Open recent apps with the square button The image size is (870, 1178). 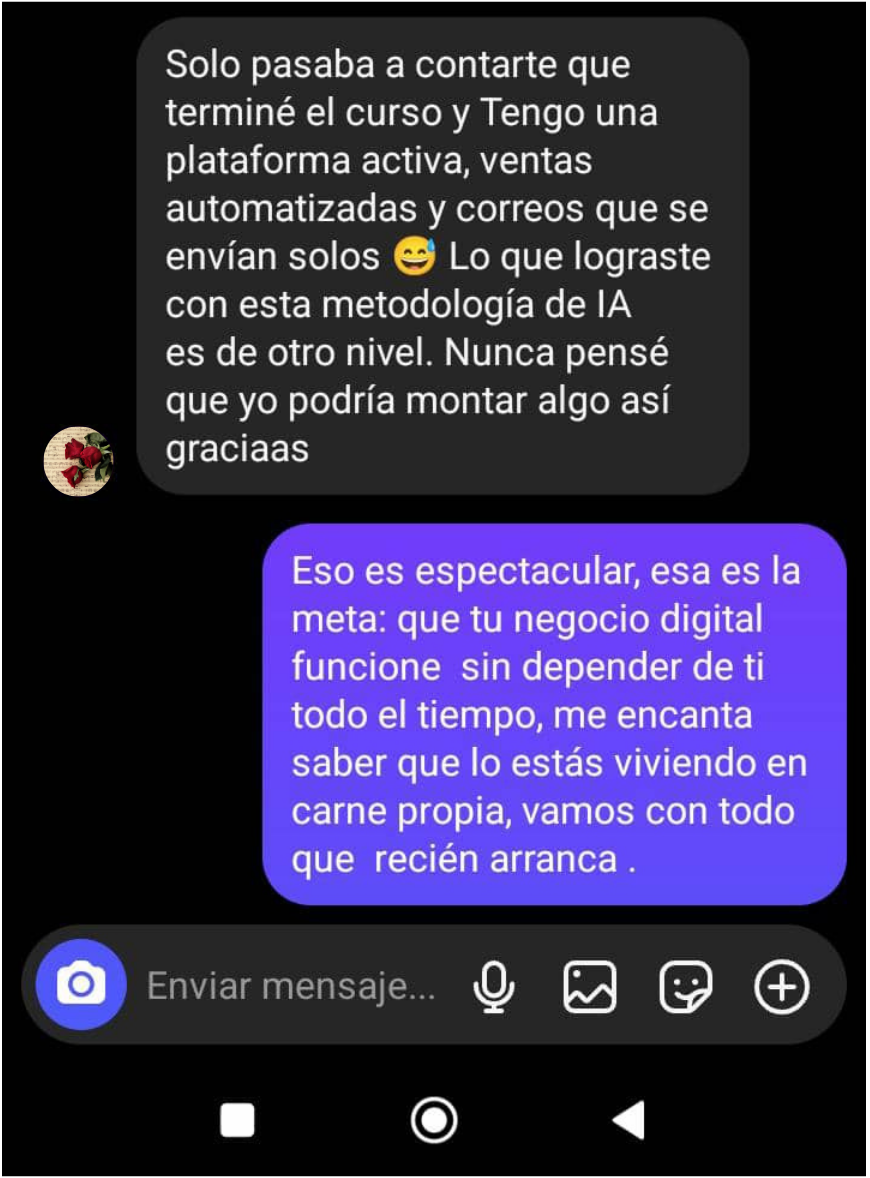pyautogui.click(x=238, y=1121)
